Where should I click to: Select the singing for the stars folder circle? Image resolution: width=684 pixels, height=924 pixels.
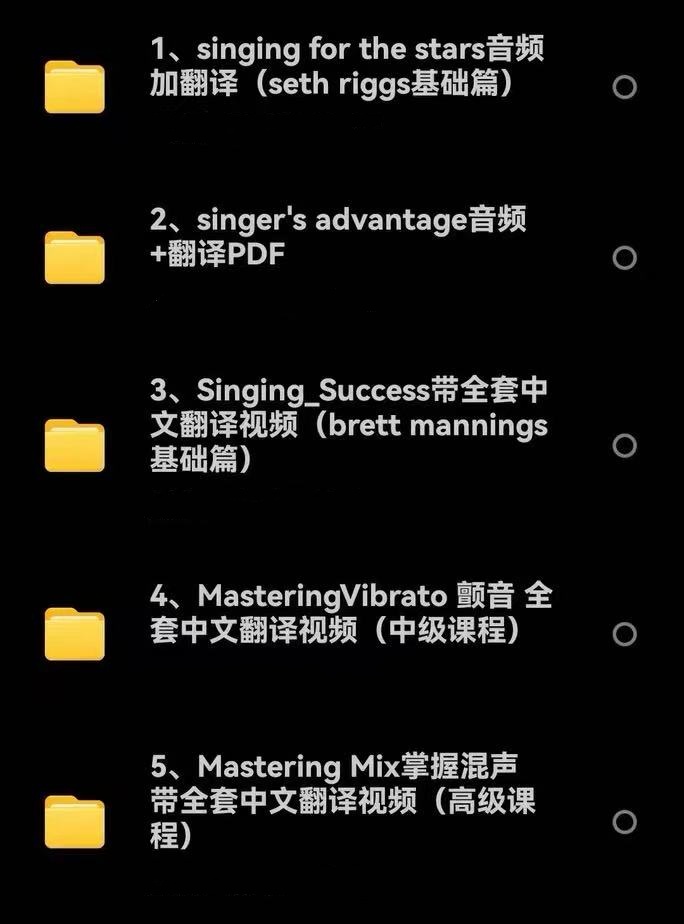[624, 87]
